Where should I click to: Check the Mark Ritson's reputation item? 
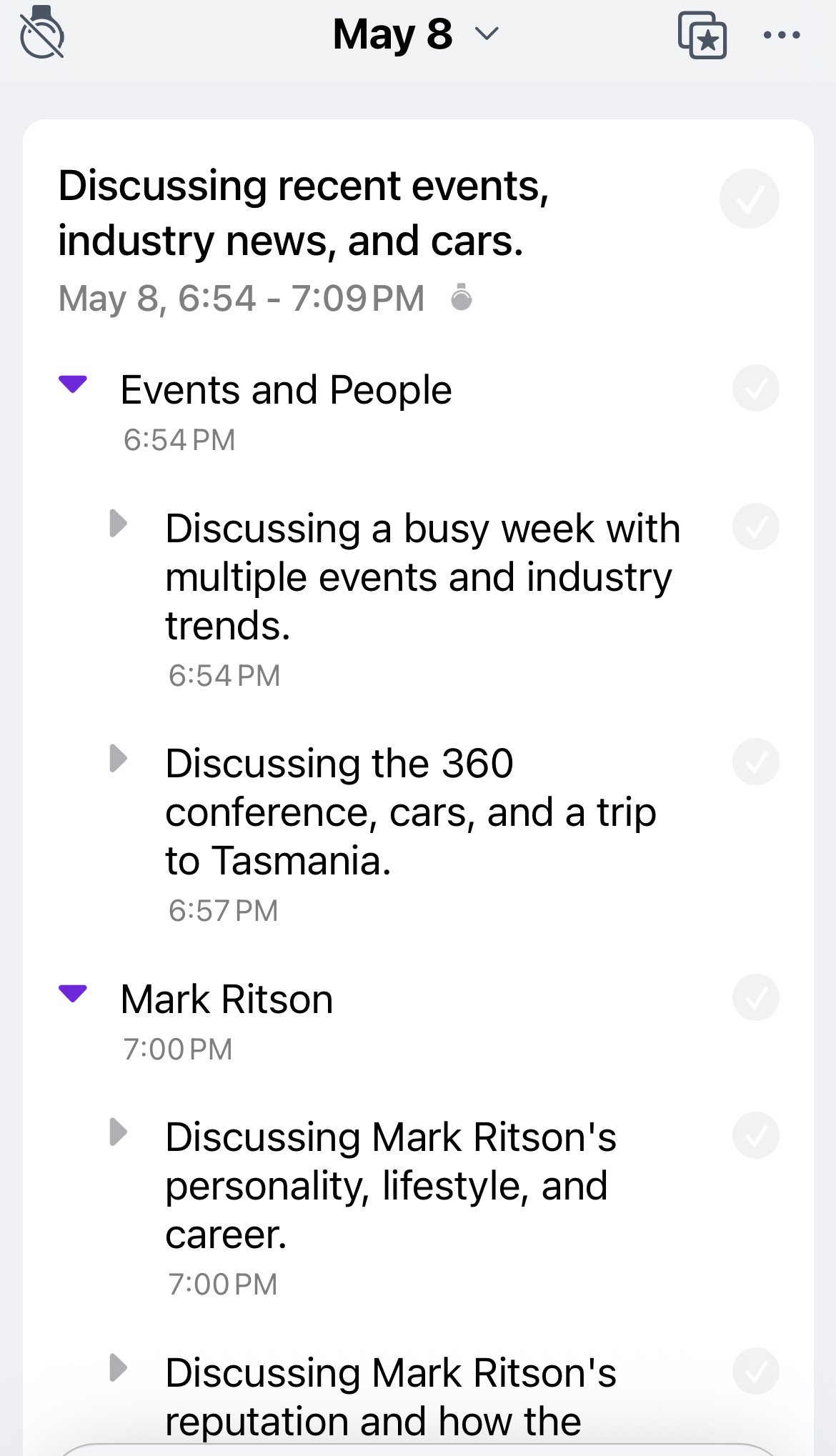pos(756,1372)
